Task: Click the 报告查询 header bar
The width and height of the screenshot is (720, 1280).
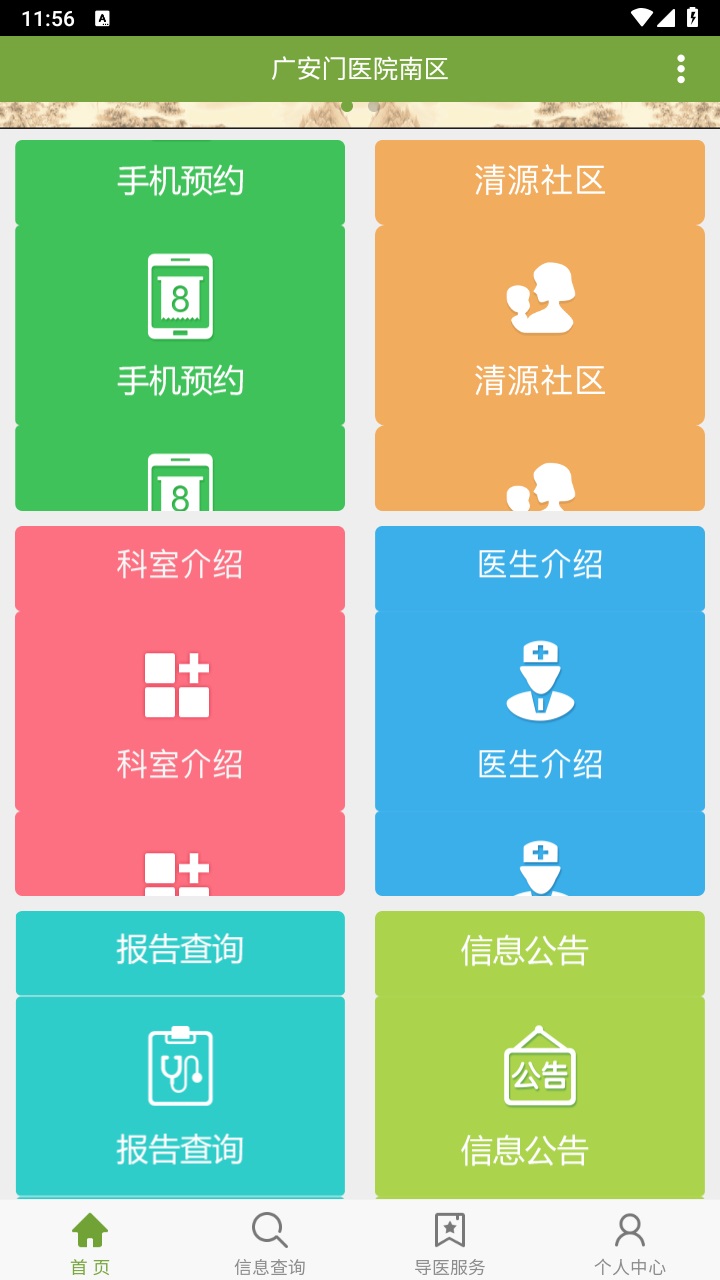Action: click(x=180, y=951)
